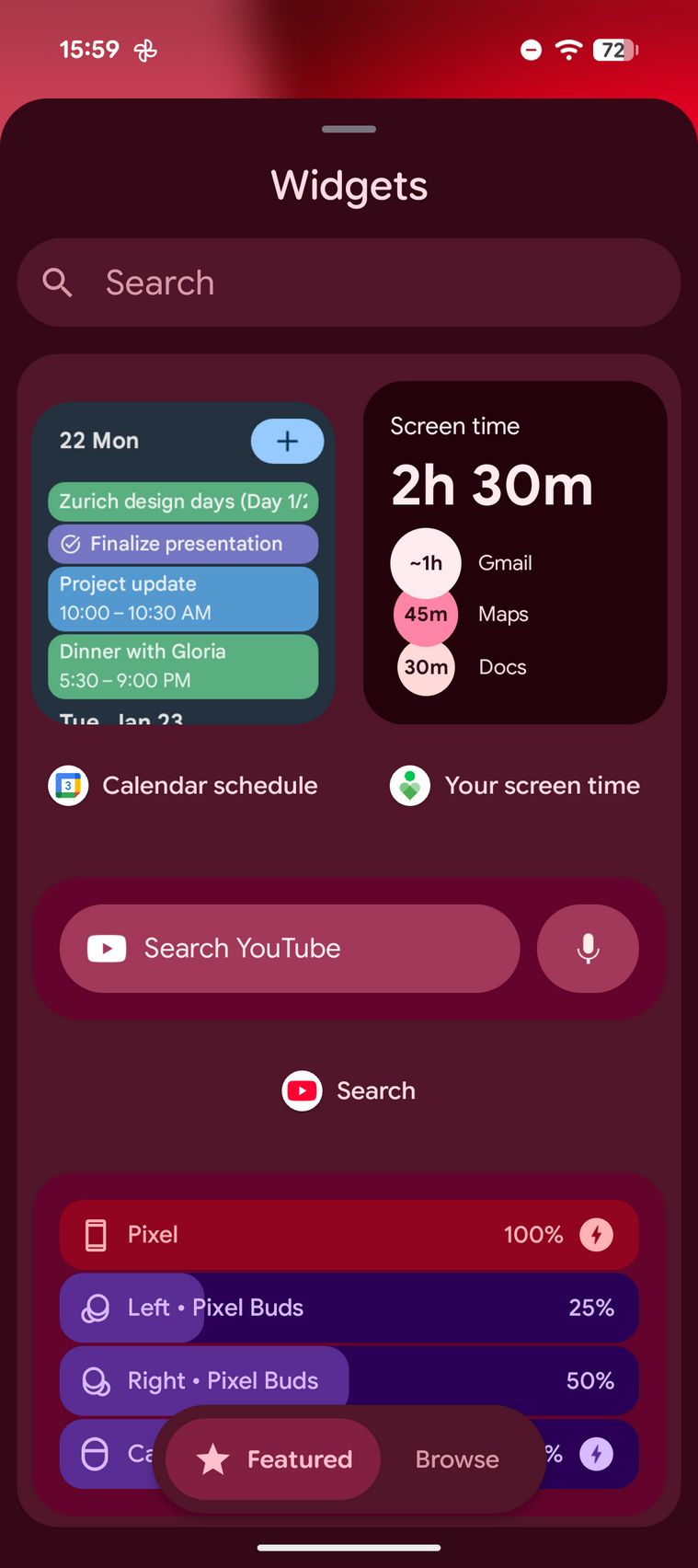The width and height of the screenshot is (698, 1568).
Task: Pick the Pixel battery widget preview
Action: coord(349,1307)
